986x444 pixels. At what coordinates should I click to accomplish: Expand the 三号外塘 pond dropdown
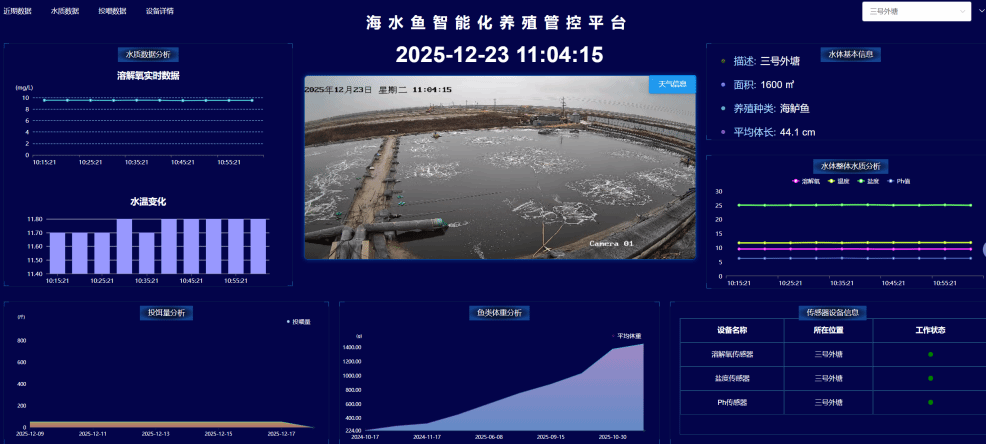916,11
